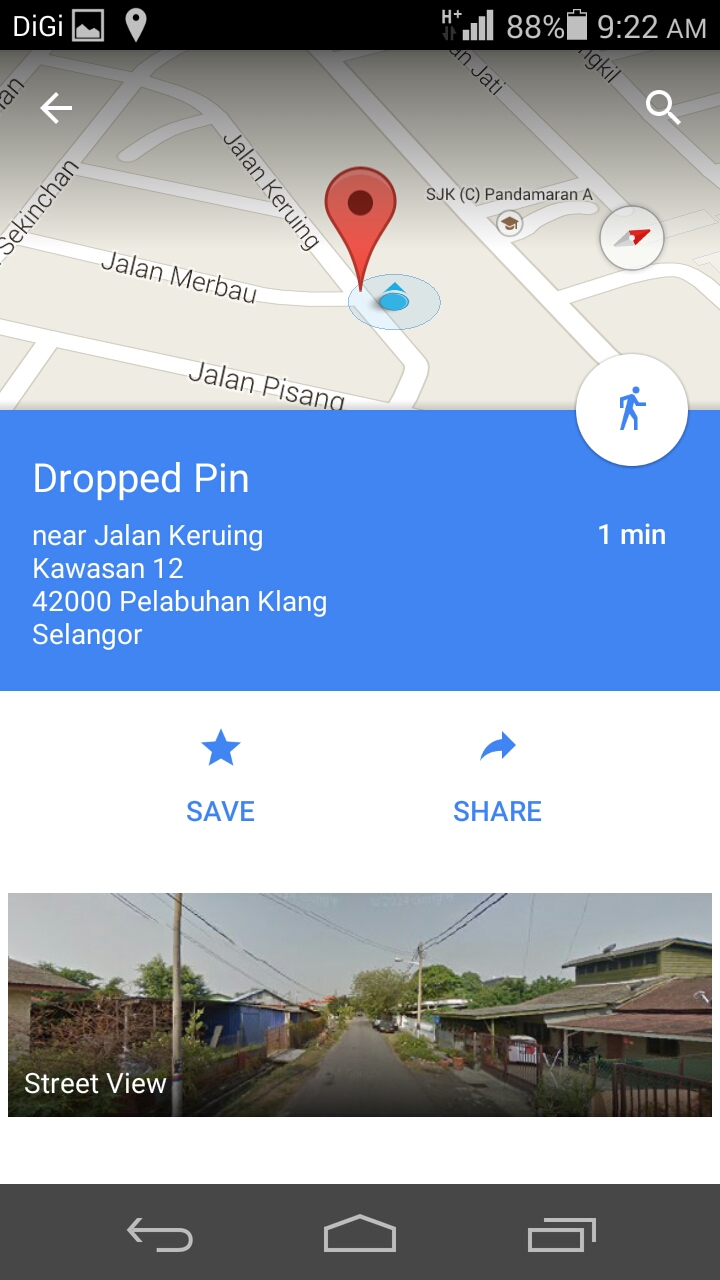
Task: Open the Street View preview image
Action: click(x=360, y=1004)
